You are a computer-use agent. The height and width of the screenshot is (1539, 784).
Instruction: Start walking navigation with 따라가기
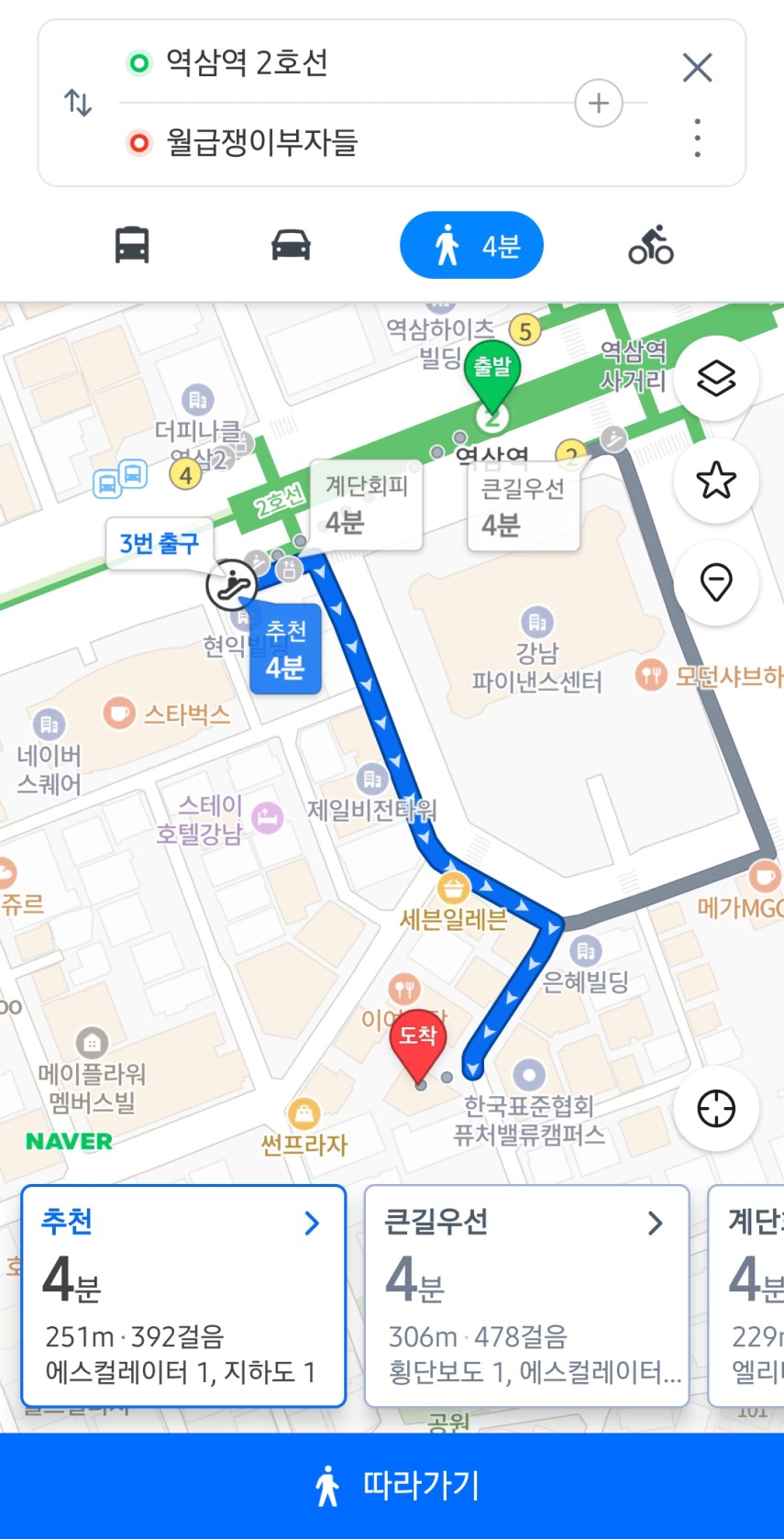[392, 1485]
